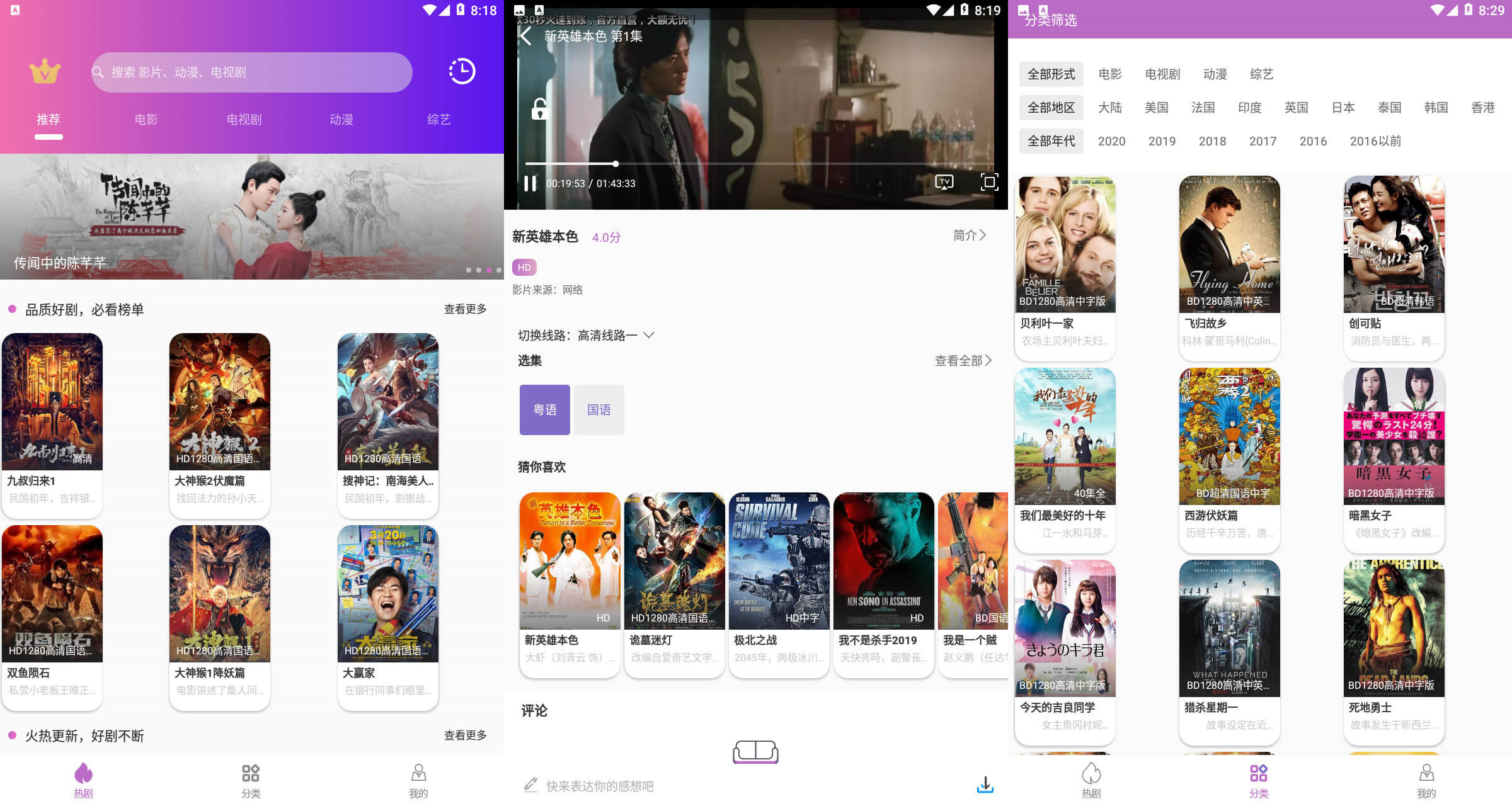Pause the video playback

click(530, 183)
